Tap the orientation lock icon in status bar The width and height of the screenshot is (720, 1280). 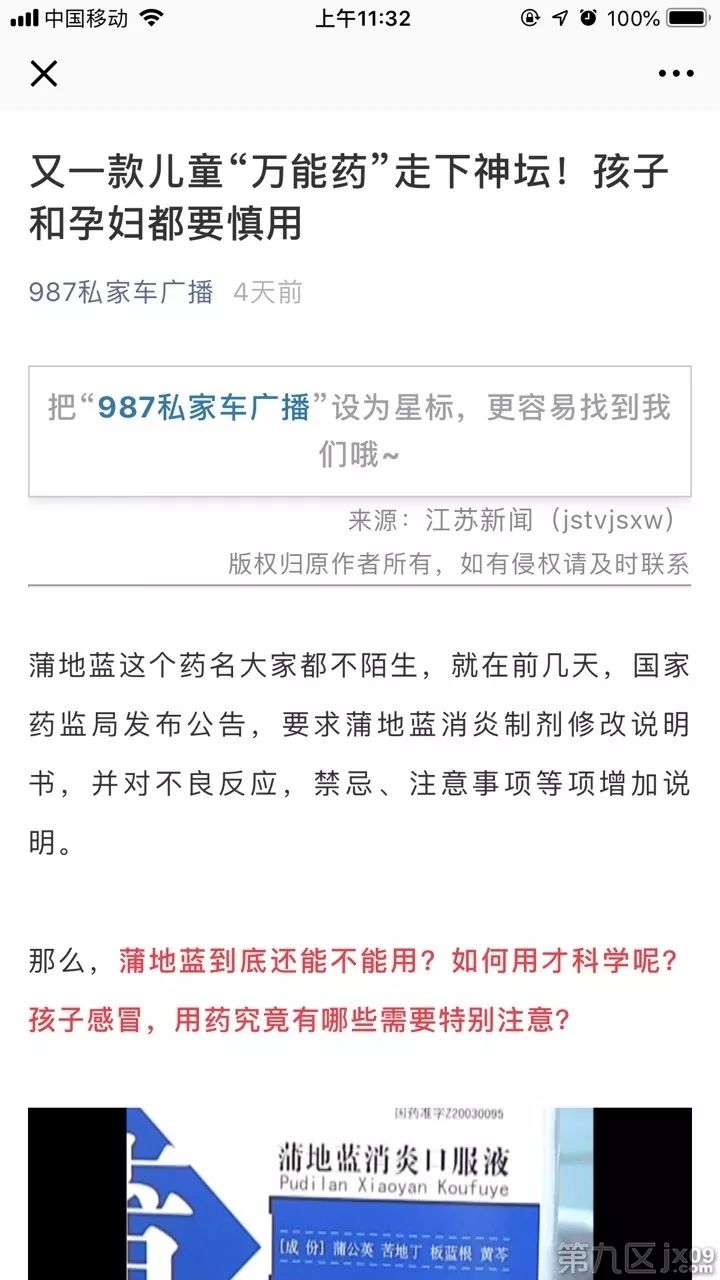point(529,16)
